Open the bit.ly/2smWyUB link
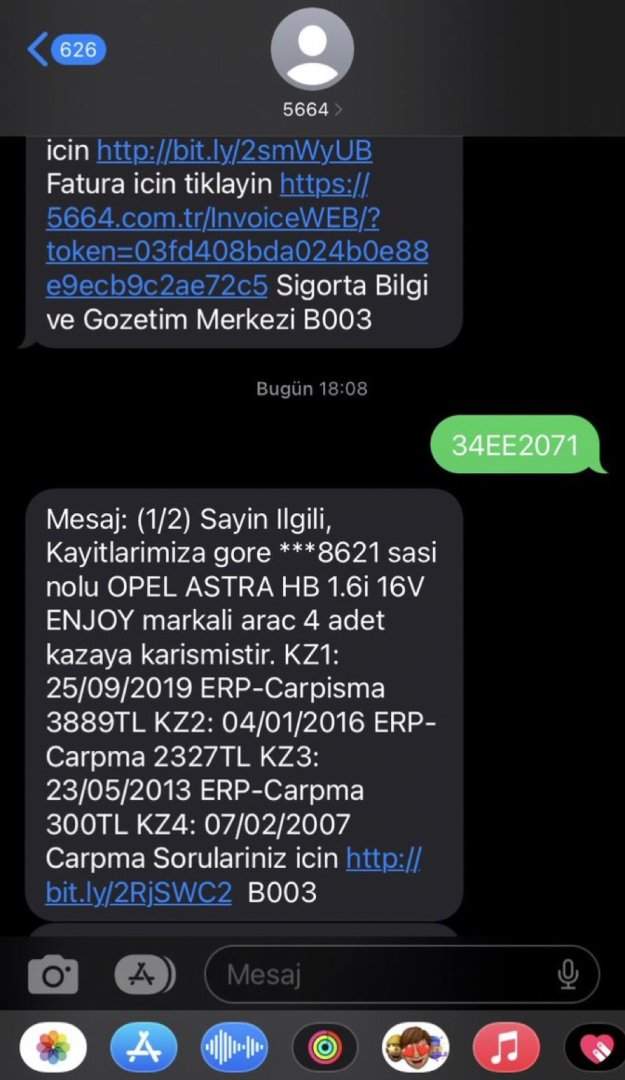This screenshot has height=1080, width=625. tap(234, 151)
